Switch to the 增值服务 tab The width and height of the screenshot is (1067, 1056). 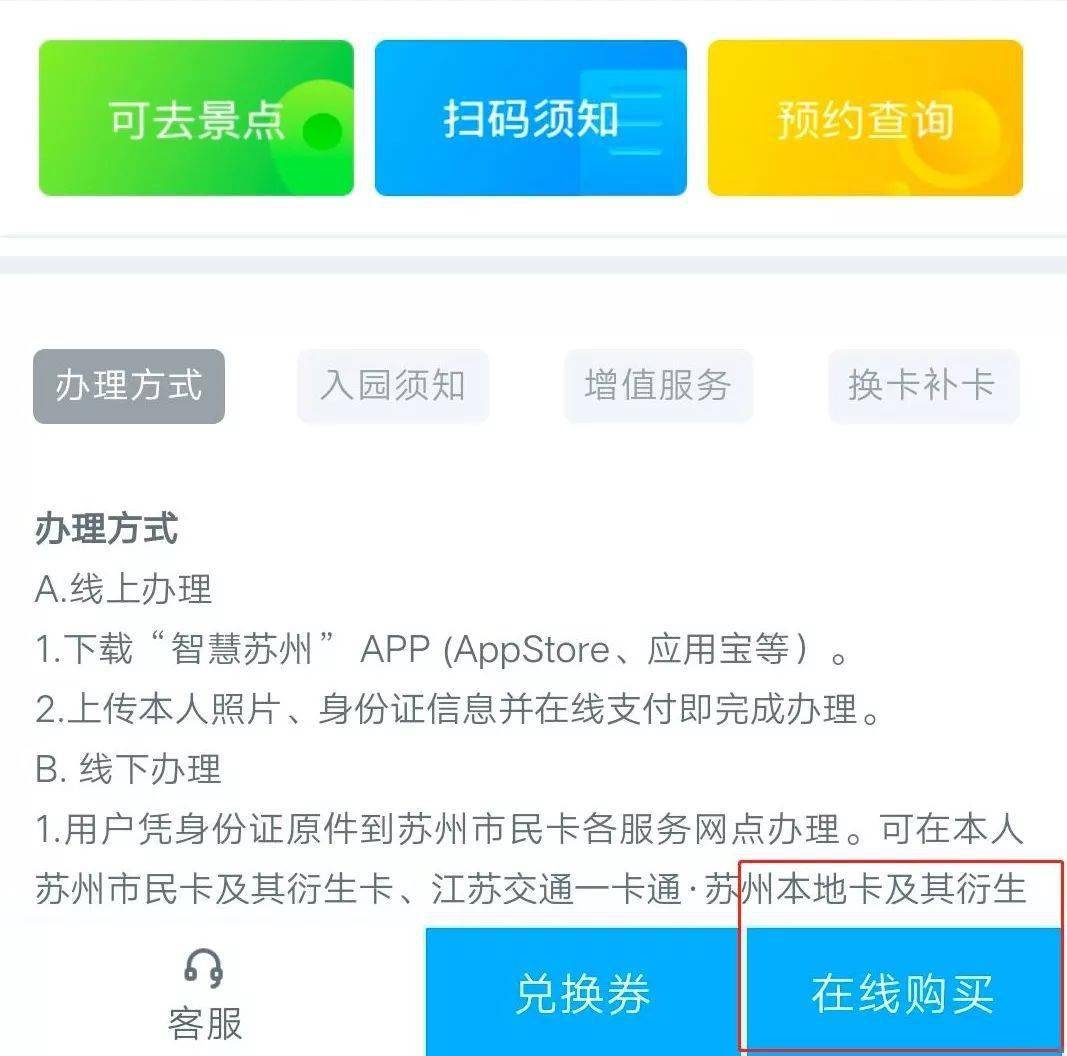657,386
